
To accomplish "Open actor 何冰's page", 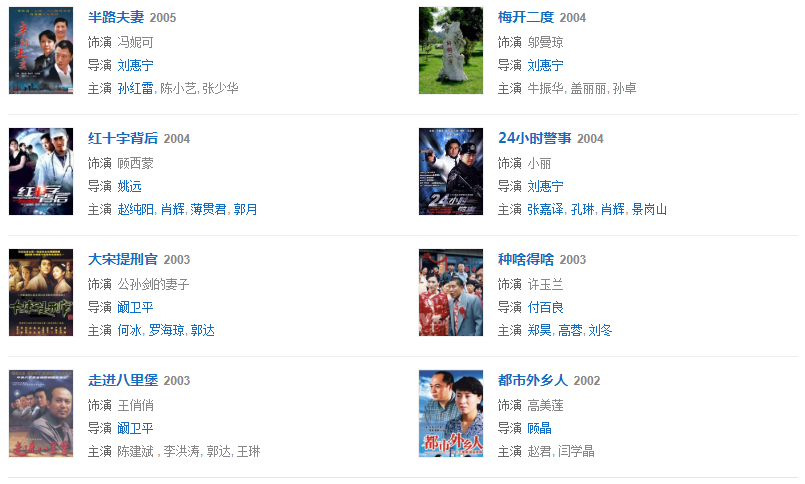I will click(129, 330).
